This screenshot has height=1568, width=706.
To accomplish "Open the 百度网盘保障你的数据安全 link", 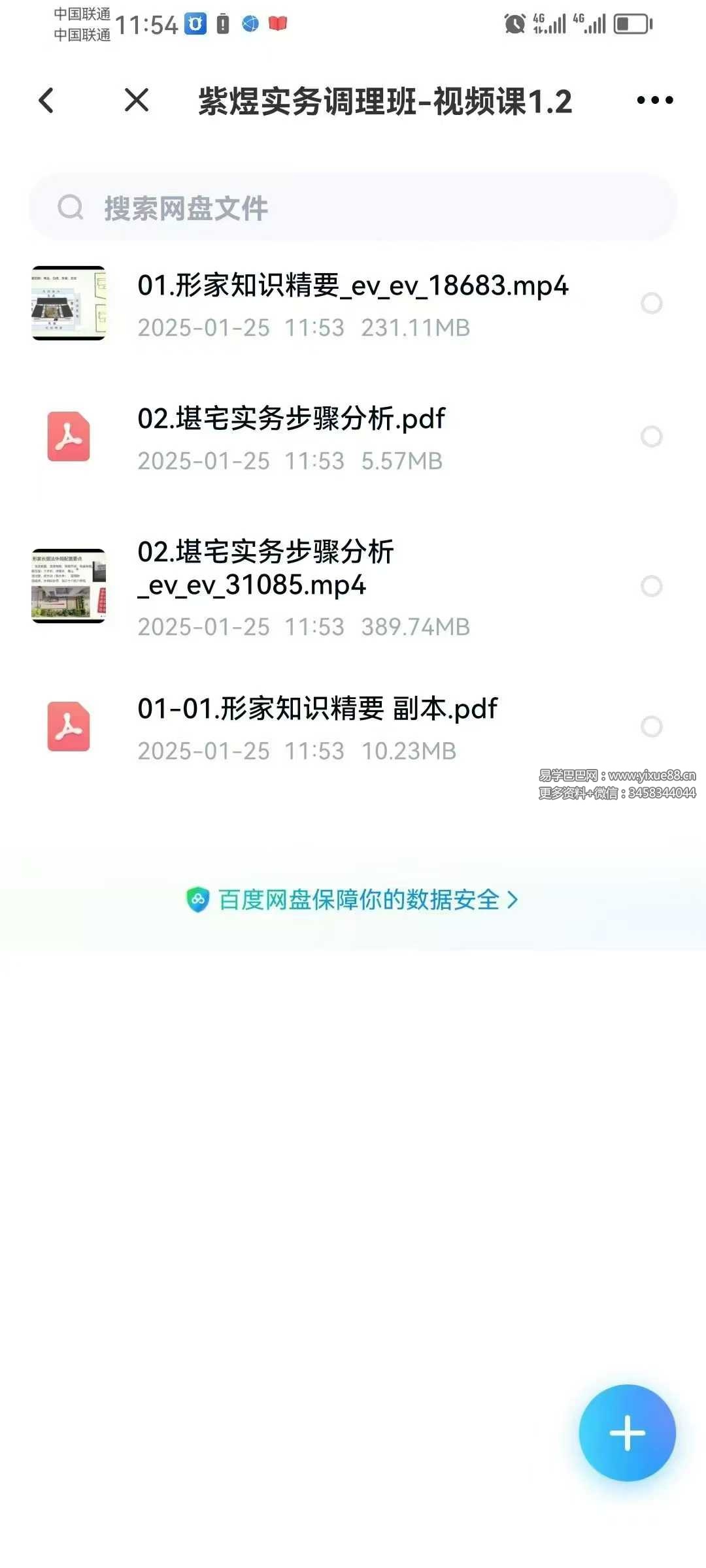I will (353, 900).
